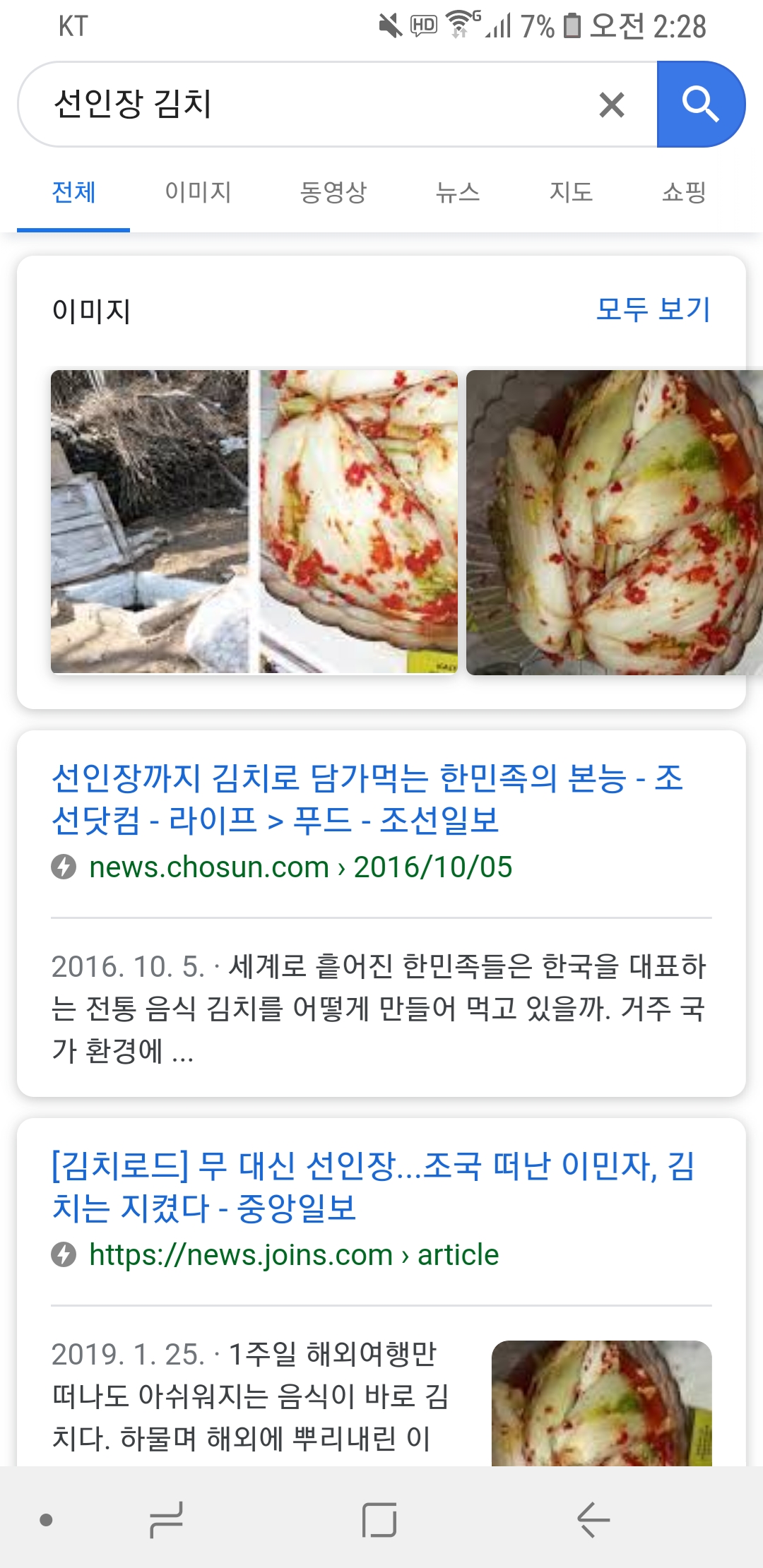
Task: Select the 지도 tab
Action: pos(571,192)
